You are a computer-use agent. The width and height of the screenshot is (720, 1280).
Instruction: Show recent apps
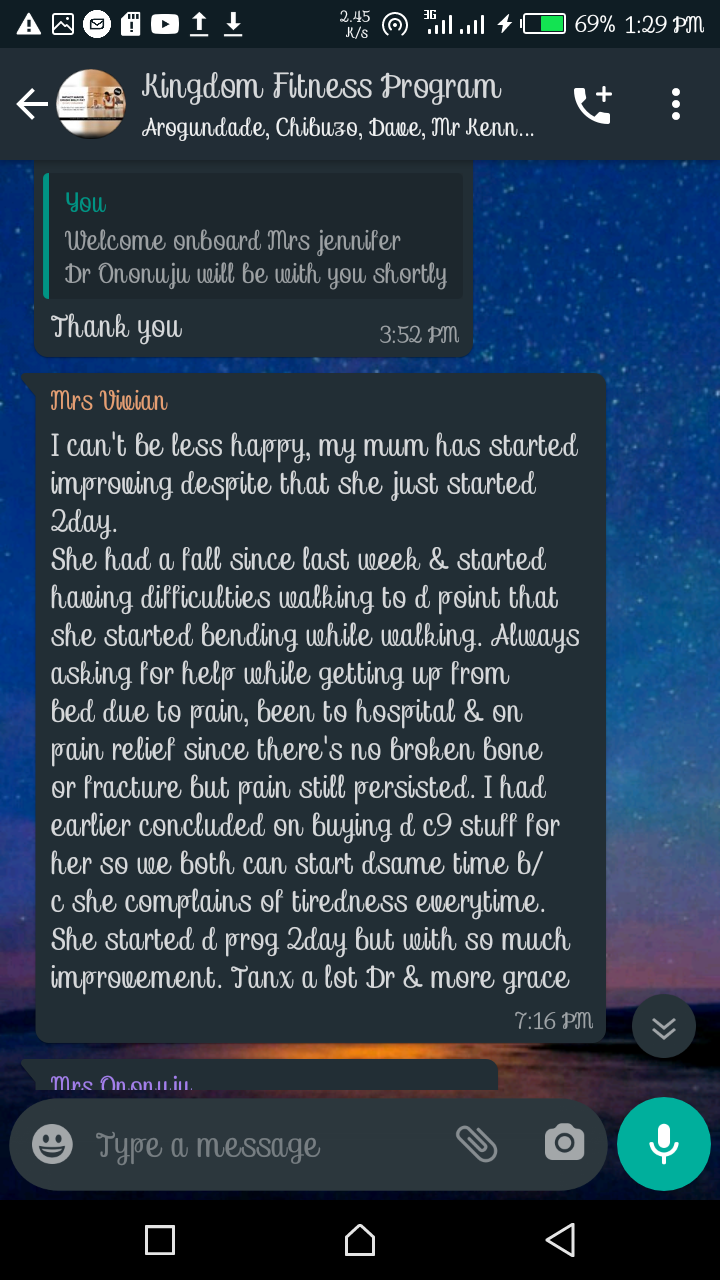(160, 1240)
